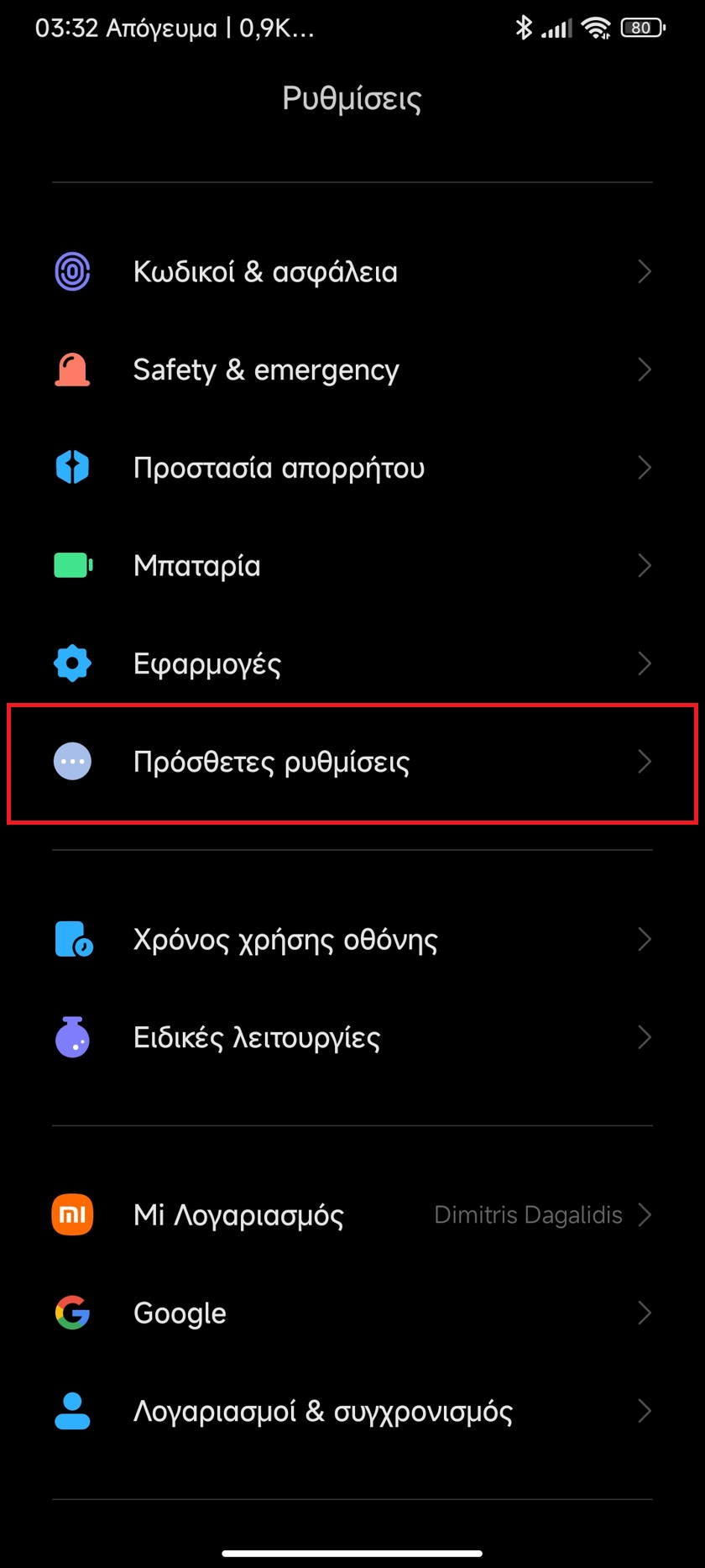The width and height of the screenshot is (705, 1568).
Task: Open Μπαταρία settings
Action: point(352,565)
